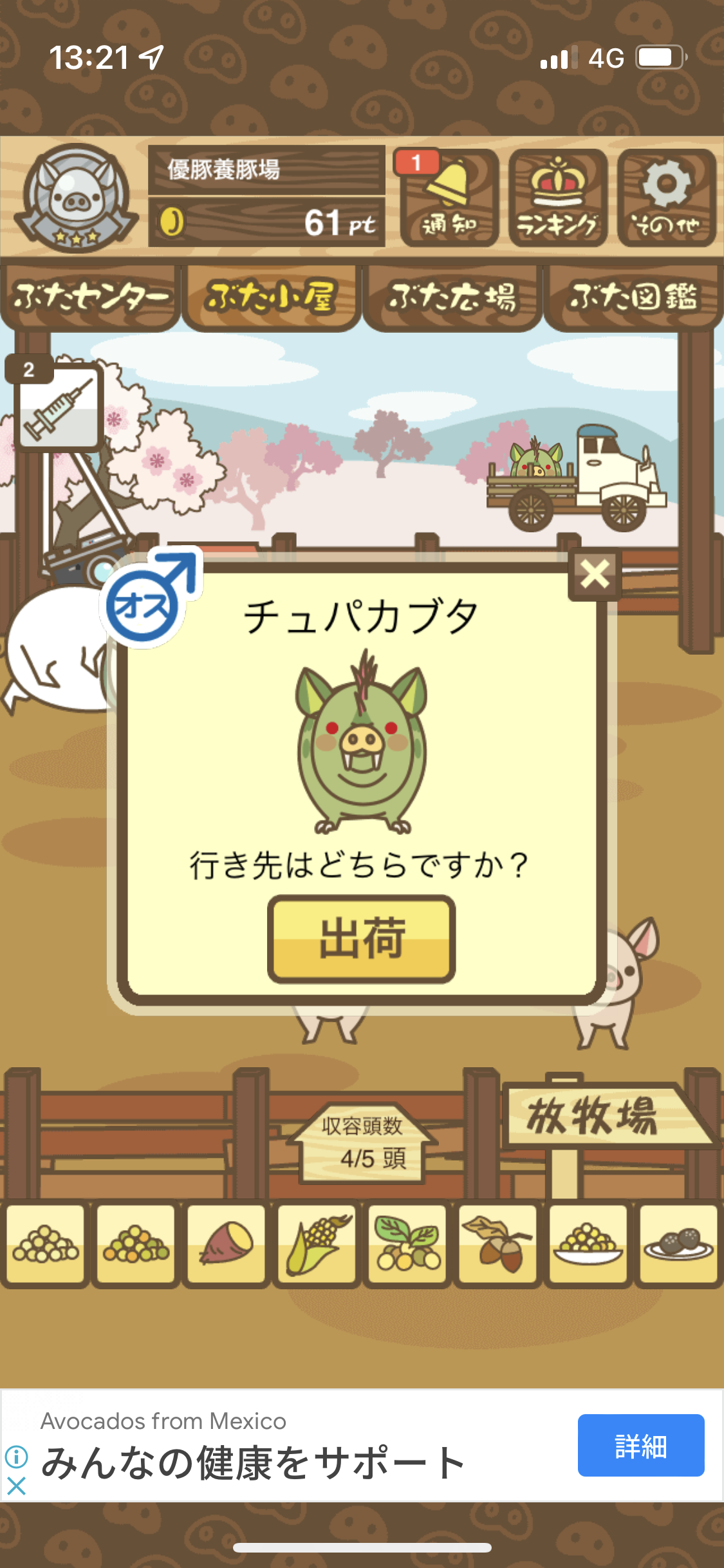724x1568 pixels.
Task: Choose the corn feed
Action: (317, 1244)
